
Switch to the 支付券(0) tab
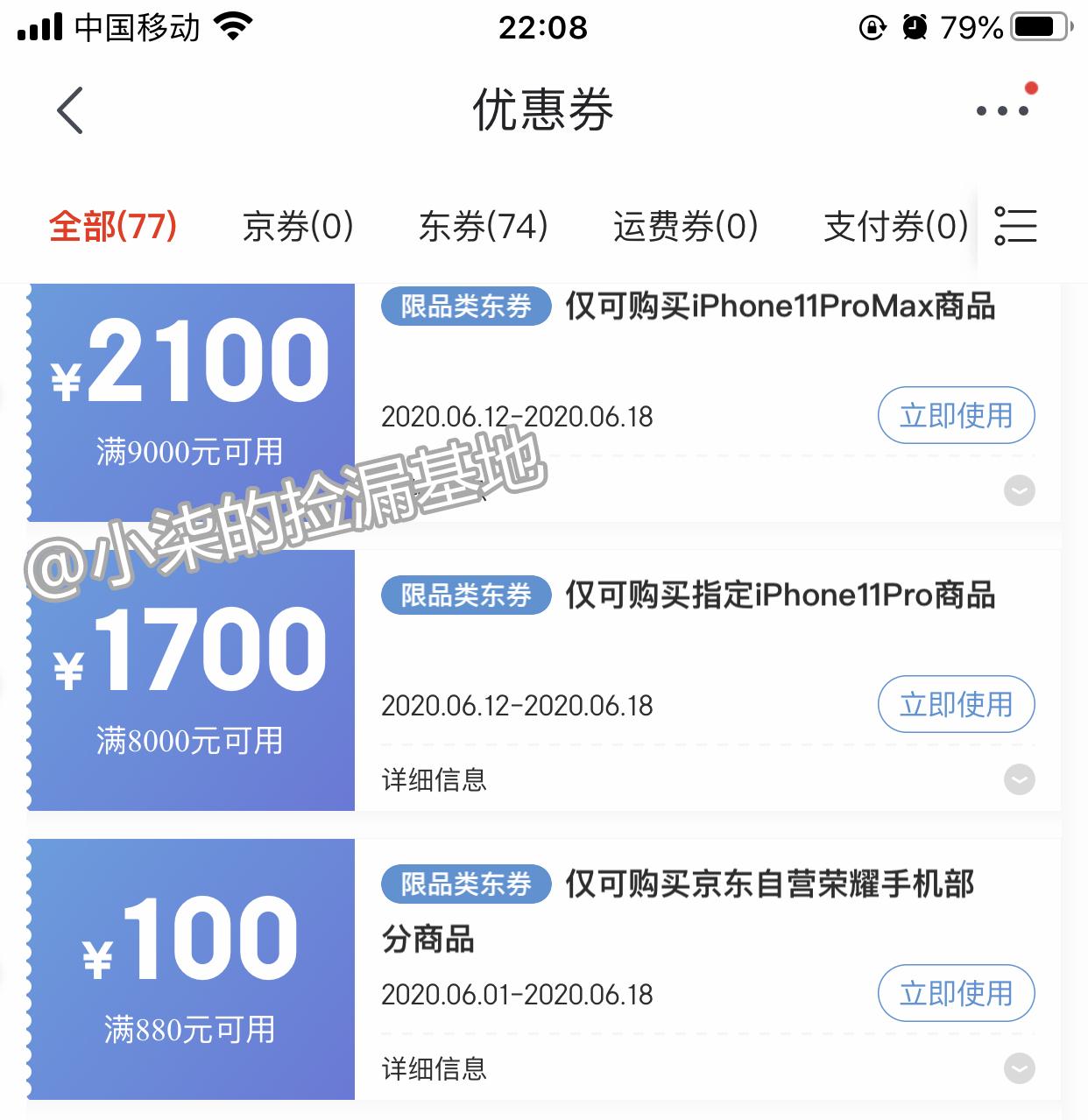point(895,227)
